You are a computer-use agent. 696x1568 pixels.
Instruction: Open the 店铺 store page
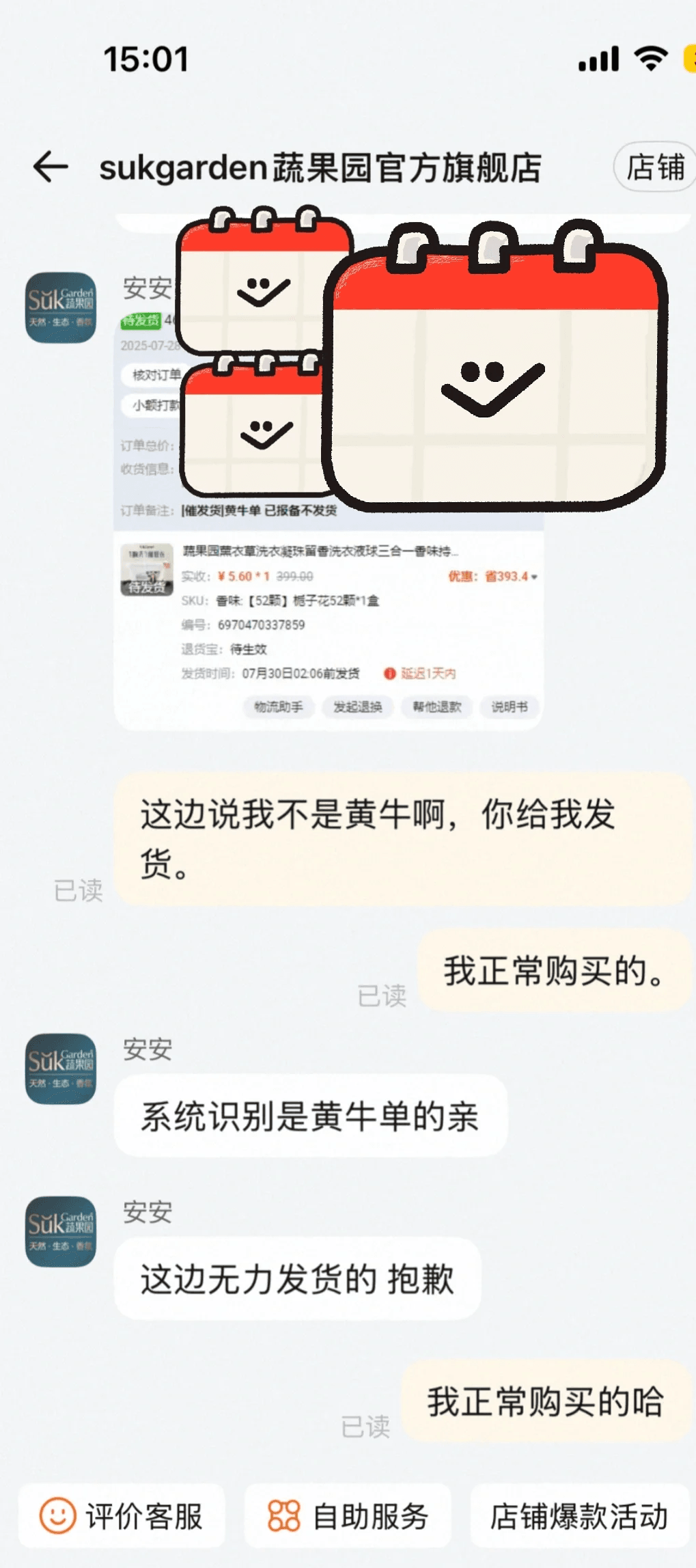(654, 167)
